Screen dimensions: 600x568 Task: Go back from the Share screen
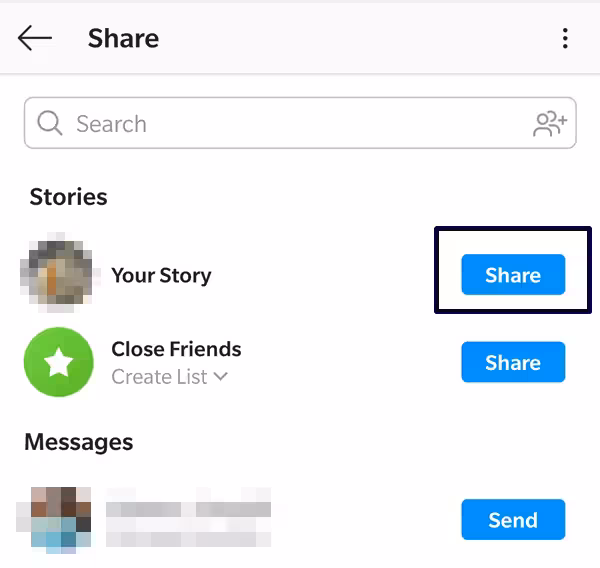35,39
